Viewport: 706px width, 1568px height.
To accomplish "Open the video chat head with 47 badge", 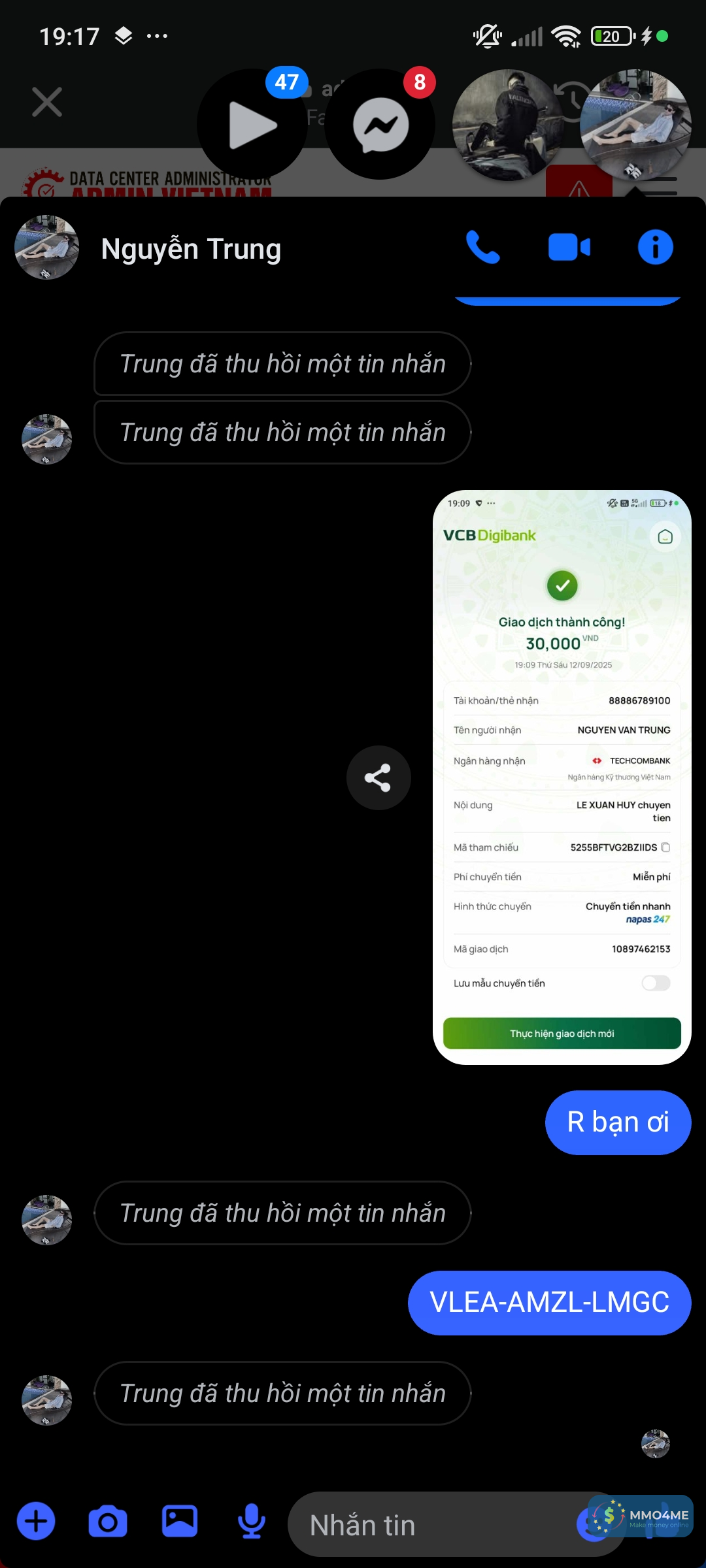I will 252,125.
